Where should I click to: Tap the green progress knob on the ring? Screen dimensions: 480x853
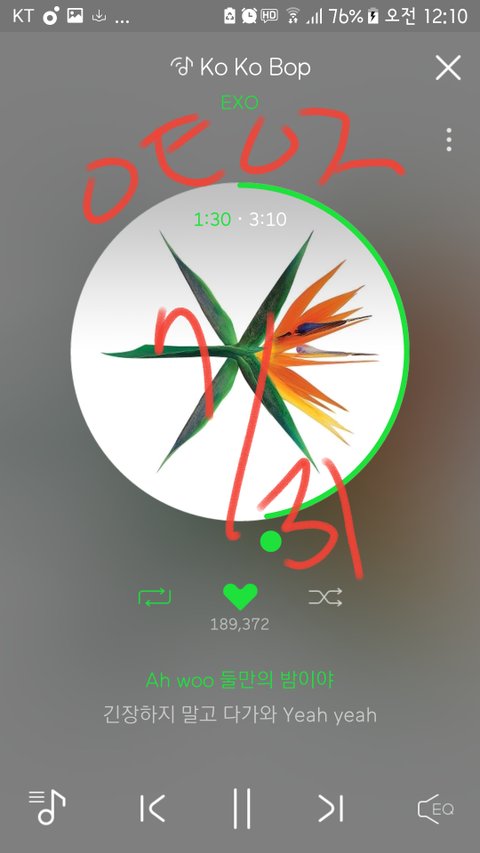click(271, 541)
